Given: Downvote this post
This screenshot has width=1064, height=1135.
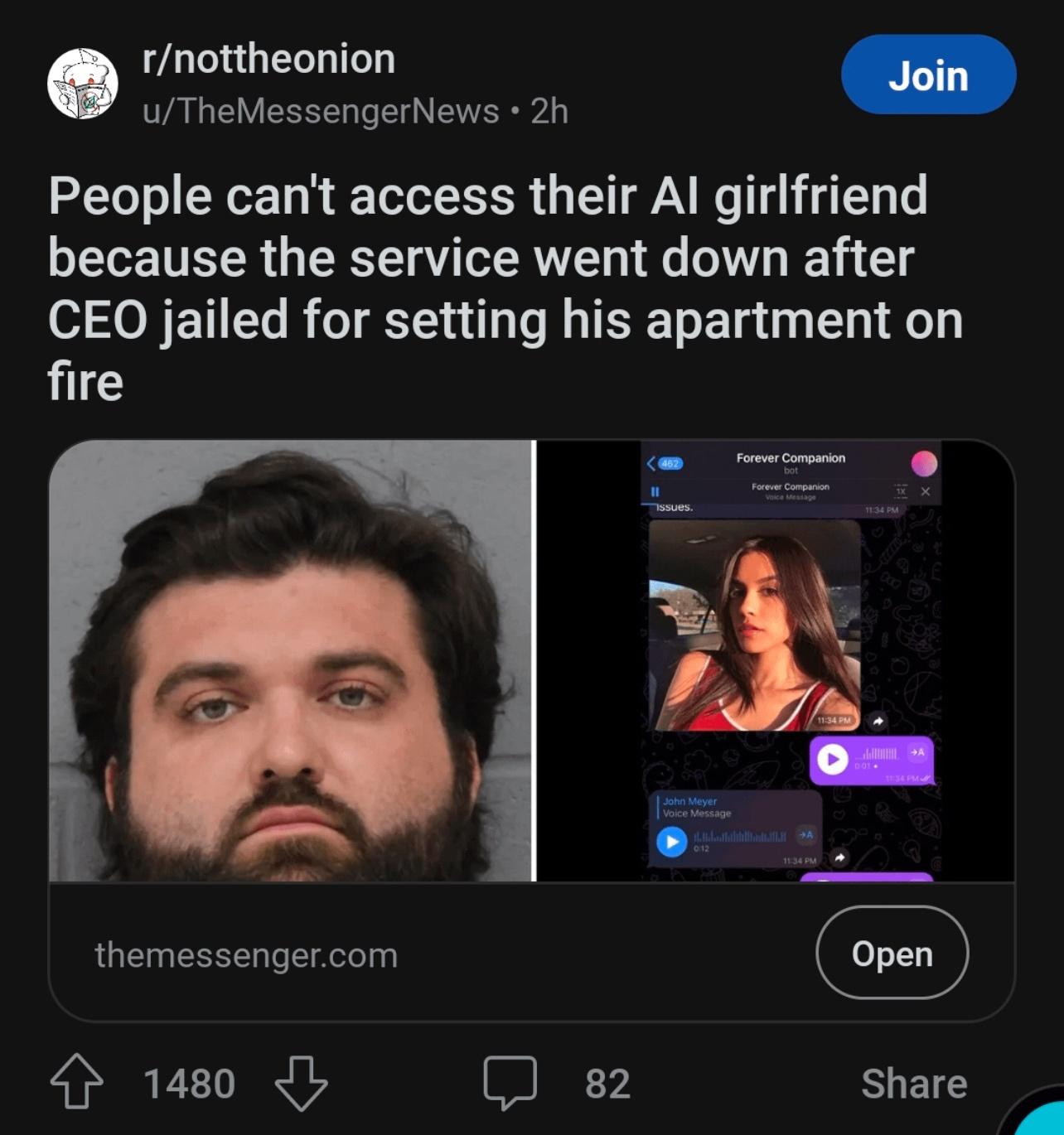Looking at the screenshot, I should 301,1082.
